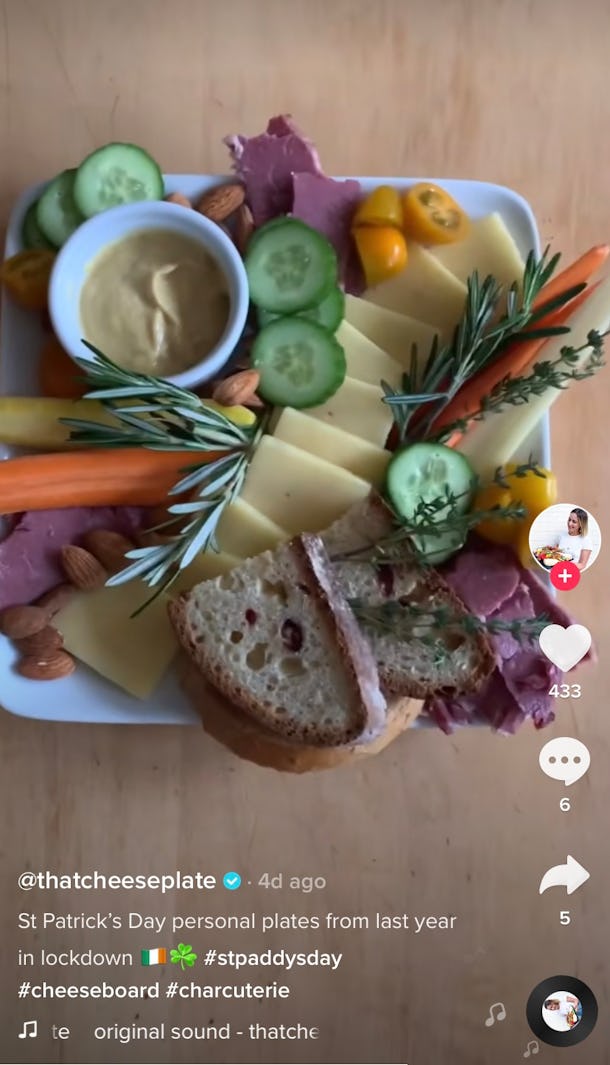Open the #cheeseboard hashtag
Screen dimensions: 610x1065
point(88,990)
